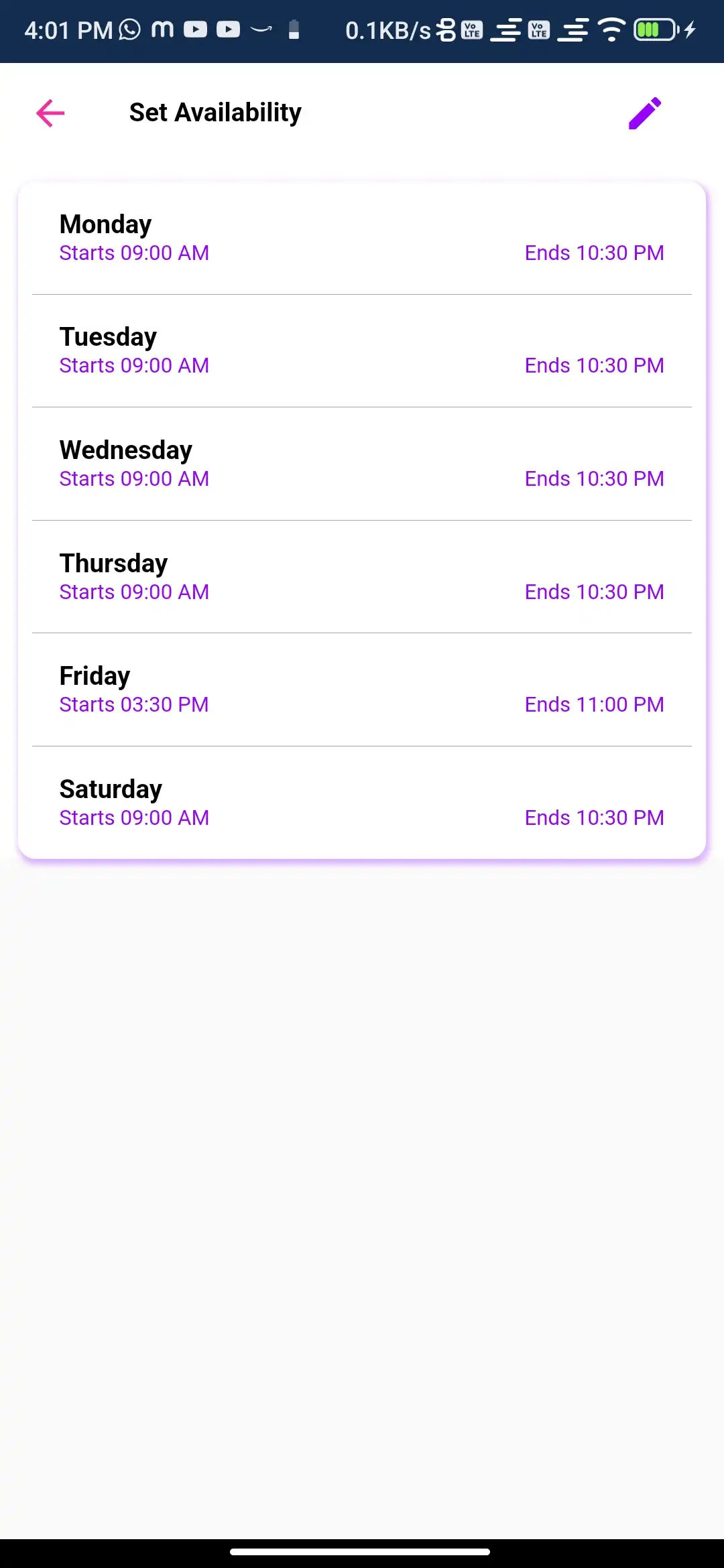Select Monday's end time of 10:30 PM
The height and width of the screenshot is (1568, 724).
594,253
